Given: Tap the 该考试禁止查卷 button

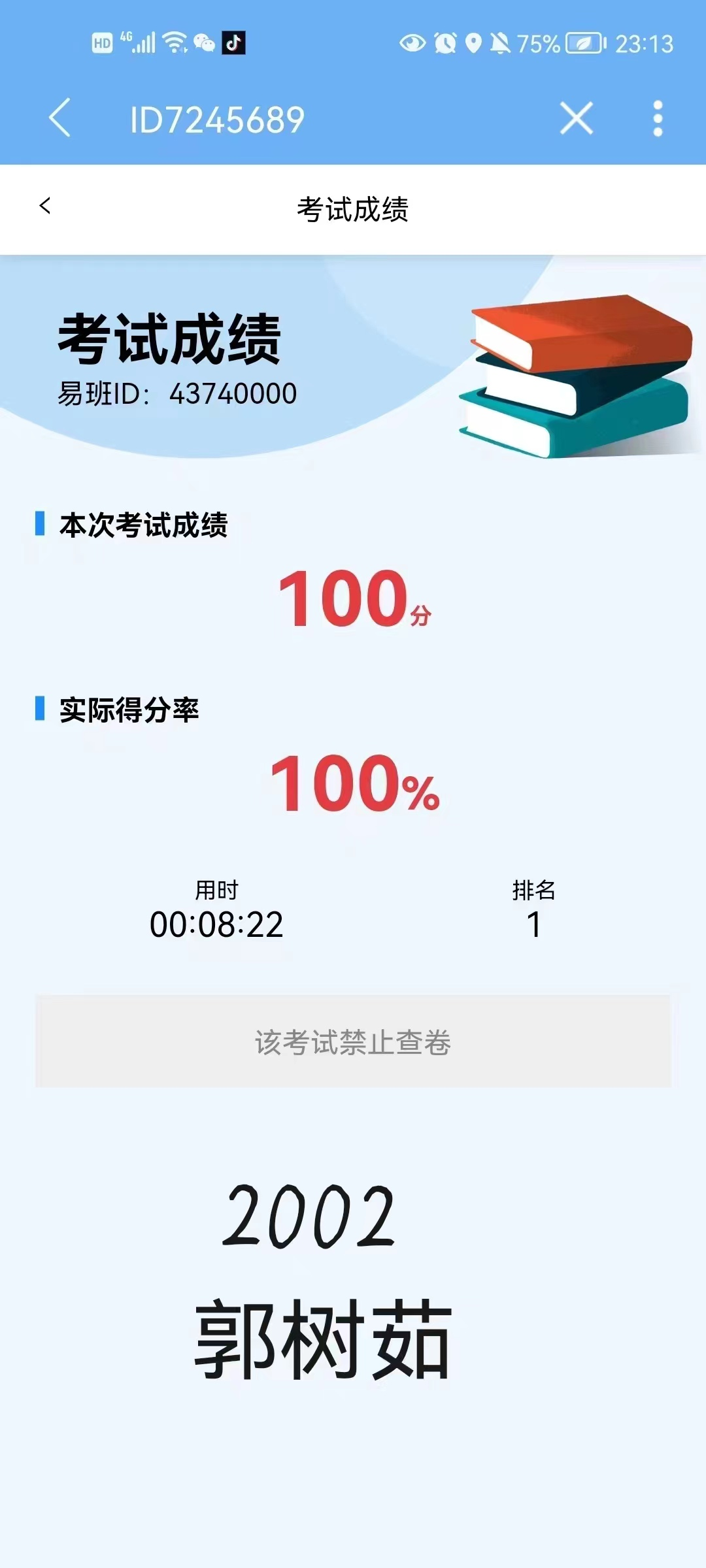Looking at the screenshot, I should [x=353, y=1041].
